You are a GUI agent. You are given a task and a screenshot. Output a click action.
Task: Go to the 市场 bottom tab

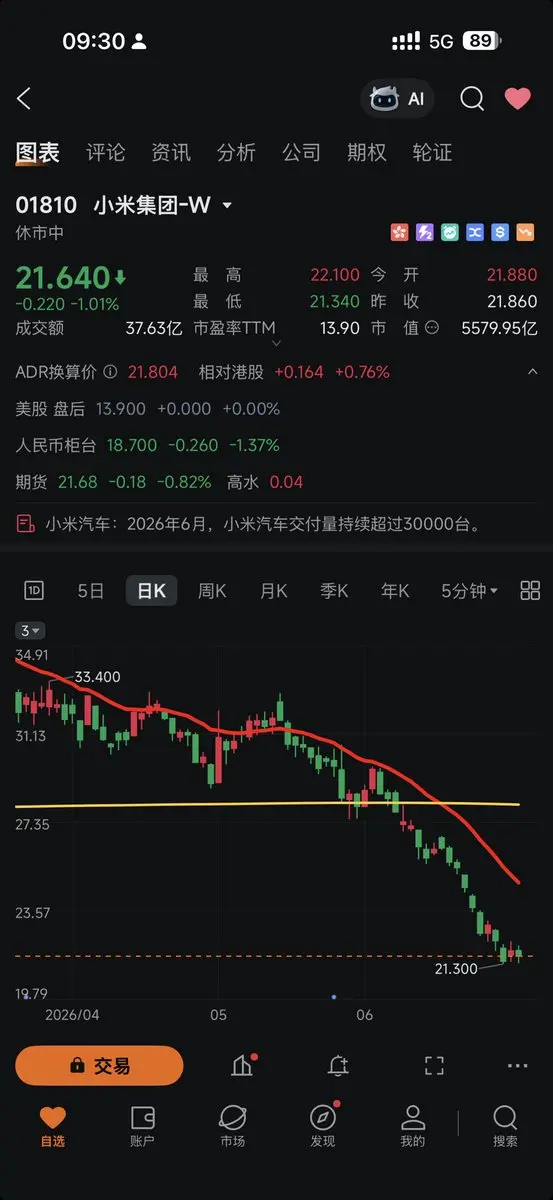(233, 1125)
